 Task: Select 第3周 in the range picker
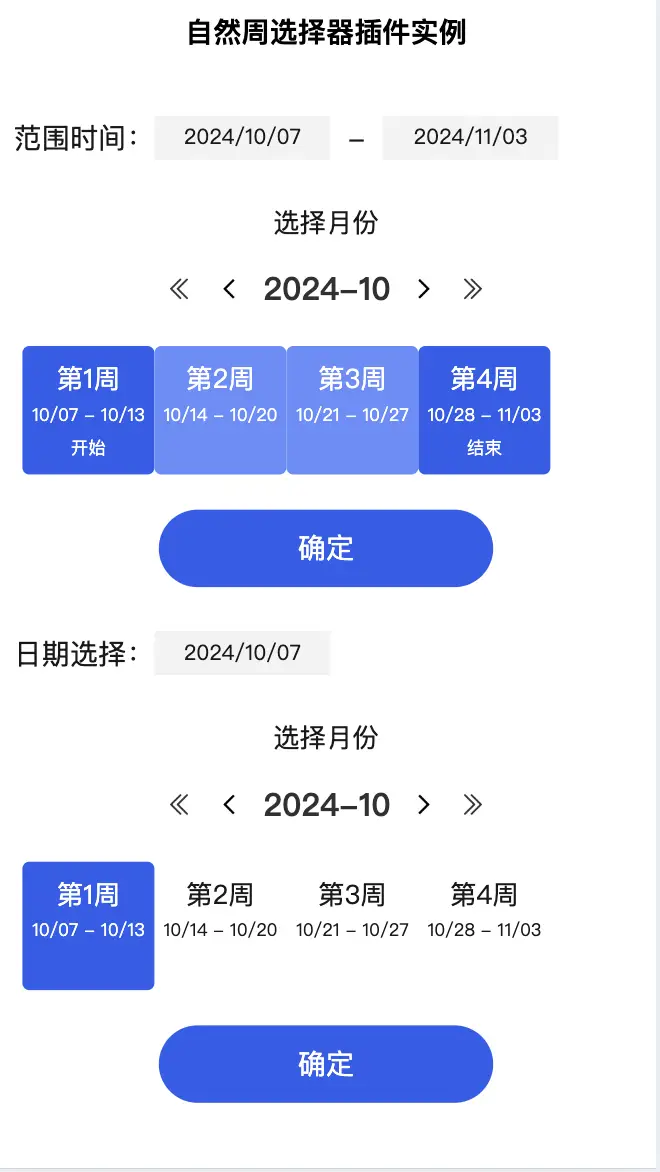point(352,410)
